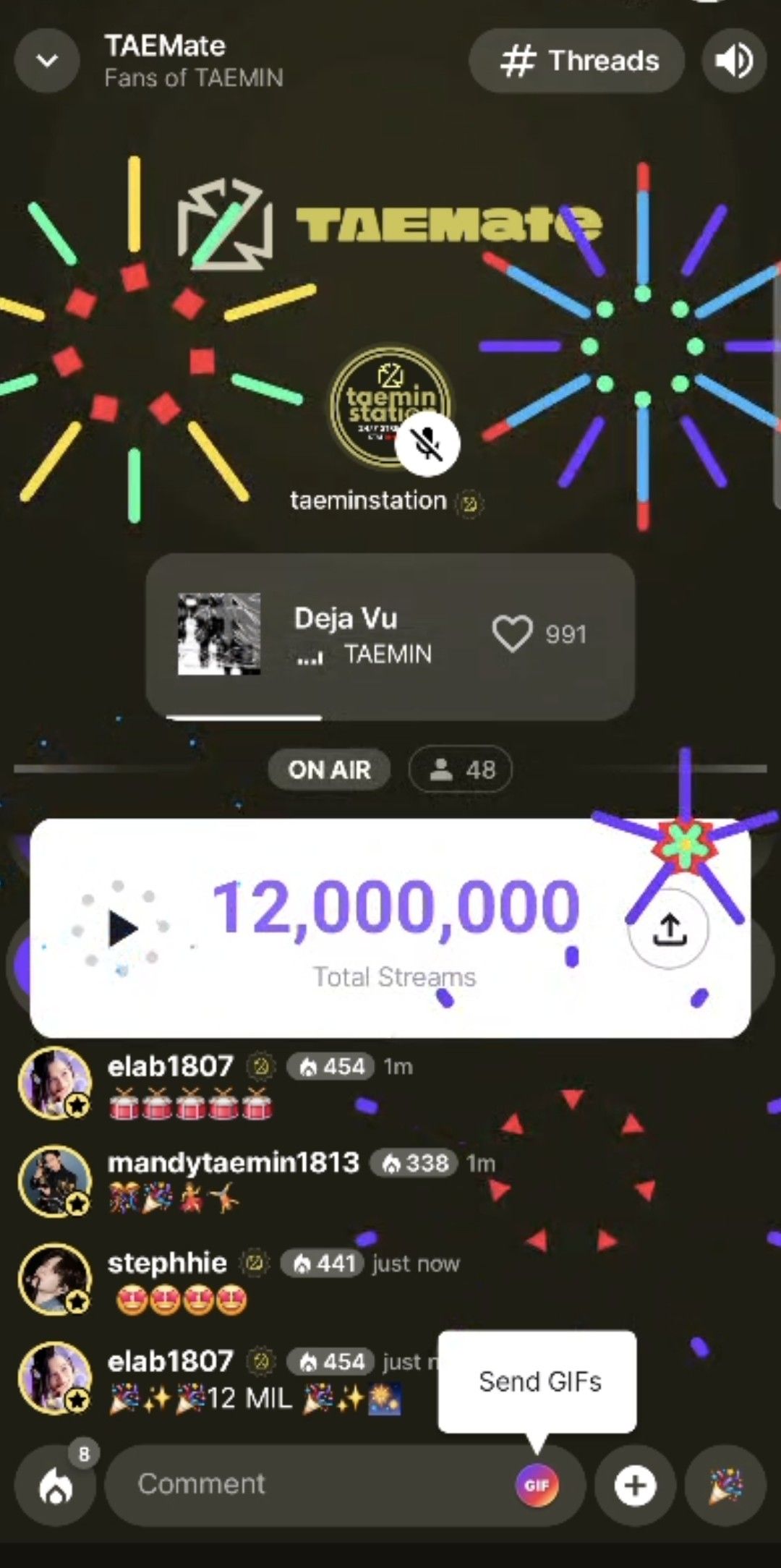Open stephhie's profile avatar

(55, 1279)
